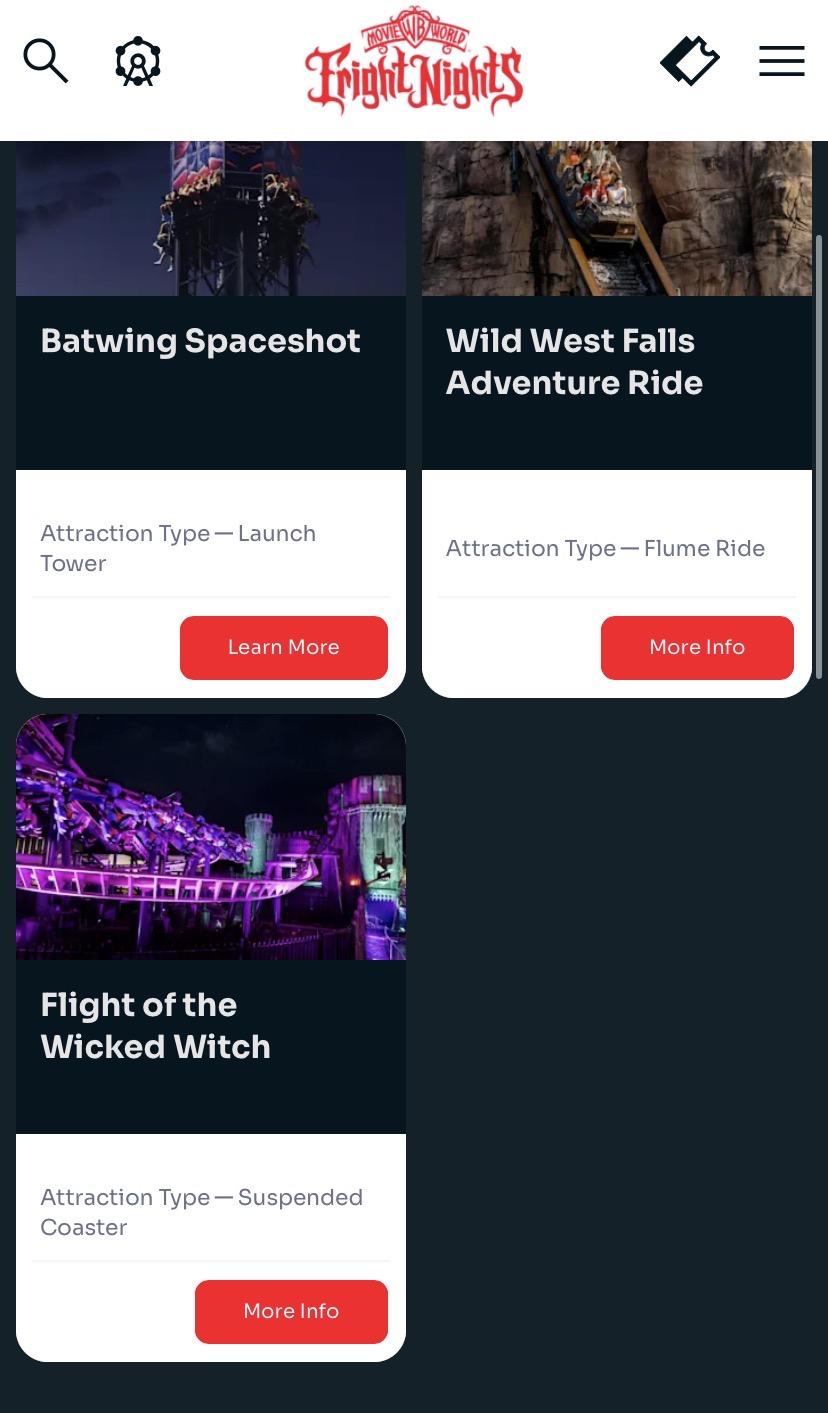
Task: Open the Flight of the Wicked Witch image tile
Action: [211, 837]
